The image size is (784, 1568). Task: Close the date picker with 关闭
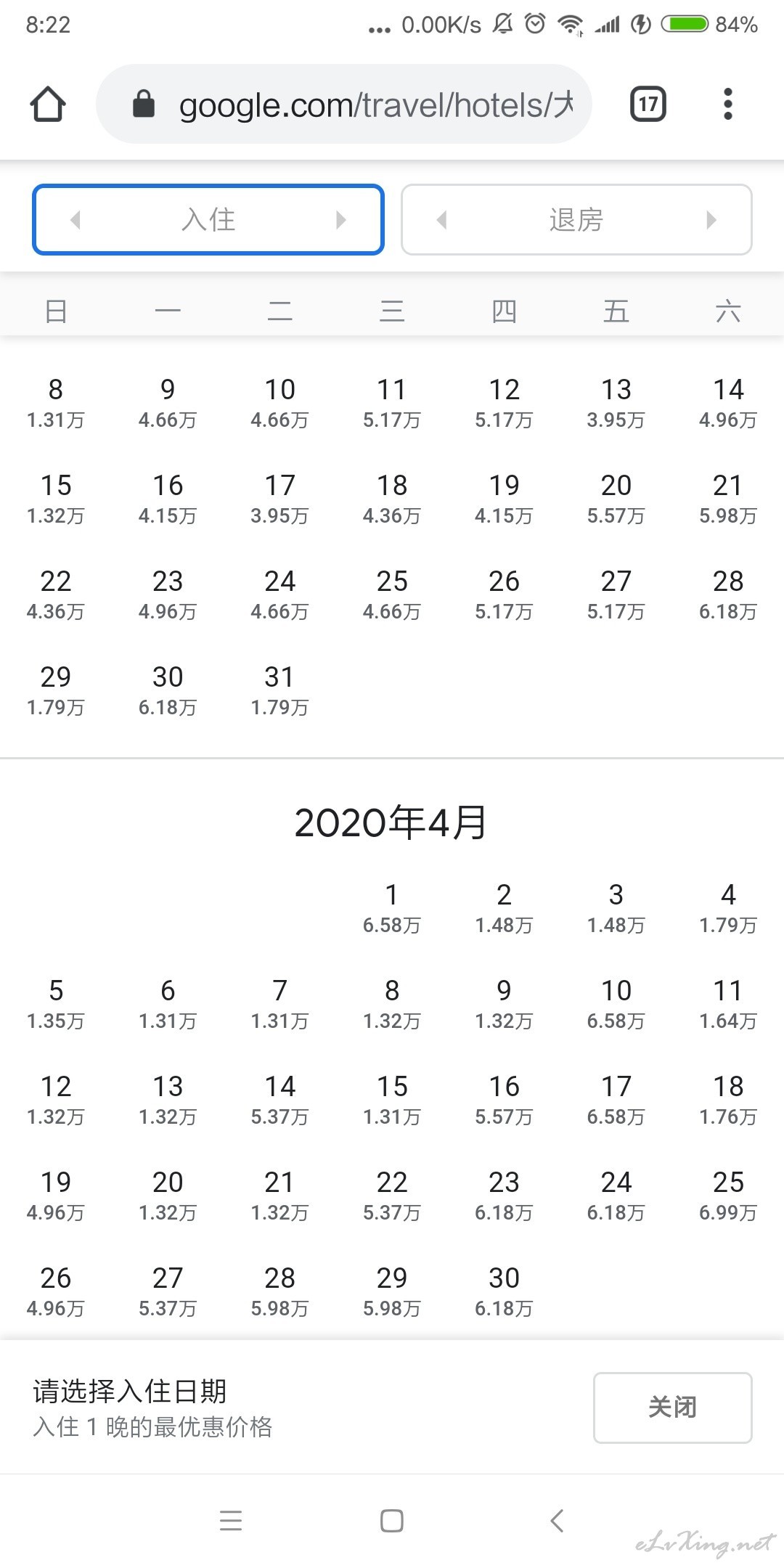pyautogui.click(x=673, y=1407)
